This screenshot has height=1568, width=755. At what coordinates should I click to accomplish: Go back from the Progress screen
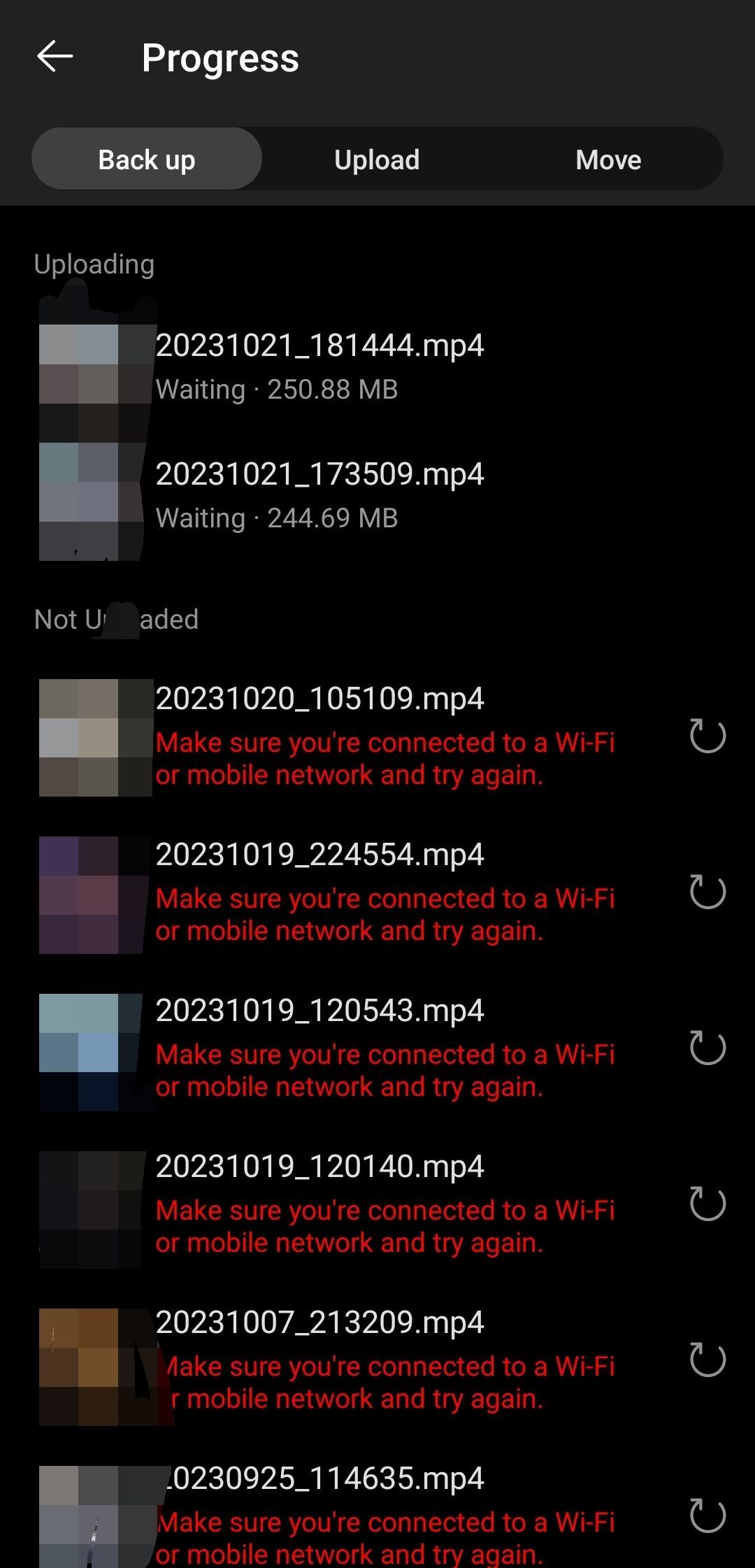click(55, 57)
